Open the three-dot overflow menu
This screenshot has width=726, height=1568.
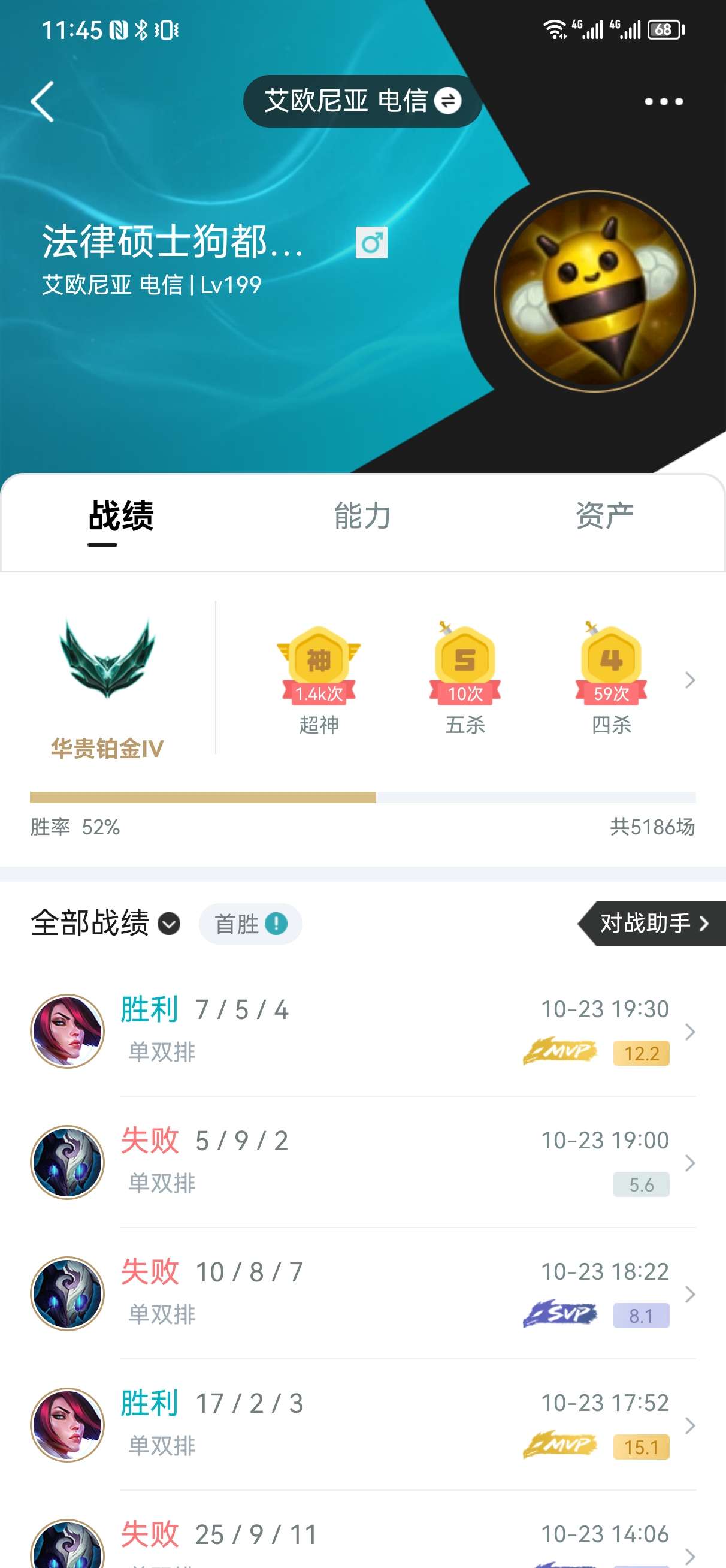pos(663,102)
